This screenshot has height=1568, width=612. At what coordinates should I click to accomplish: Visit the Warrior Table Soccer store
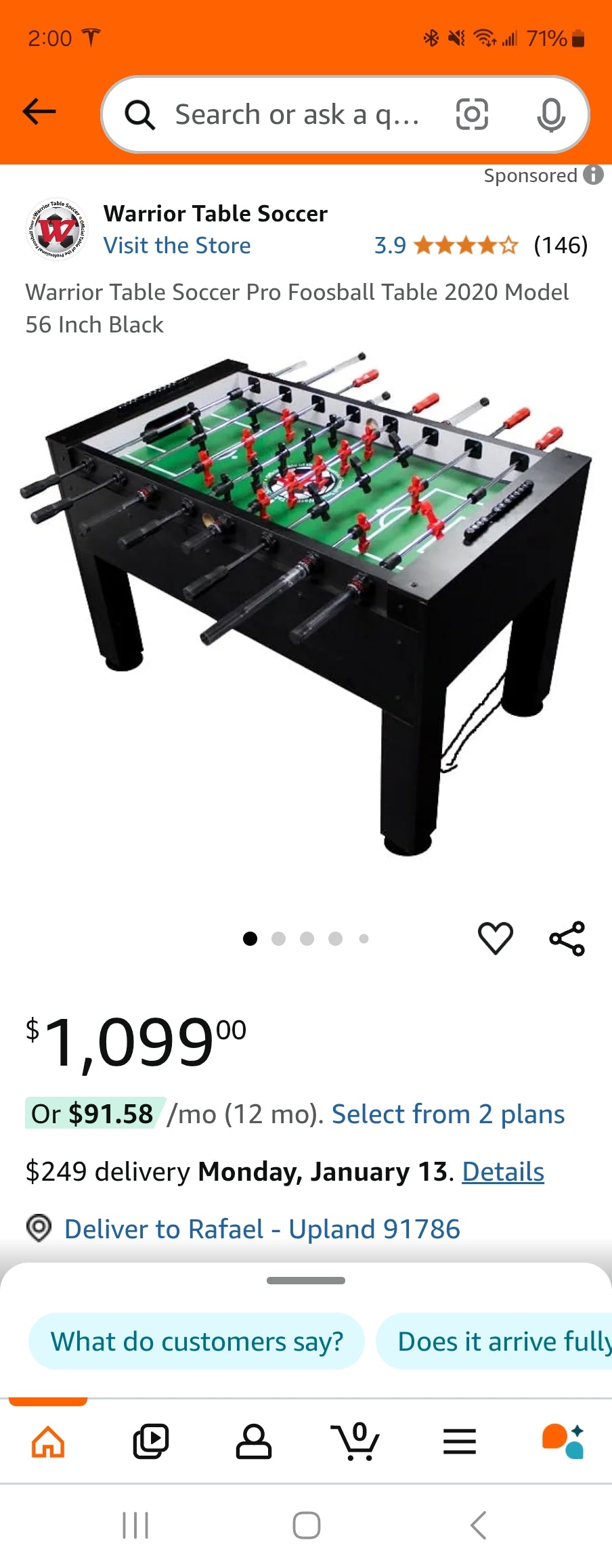pos(177,245)
